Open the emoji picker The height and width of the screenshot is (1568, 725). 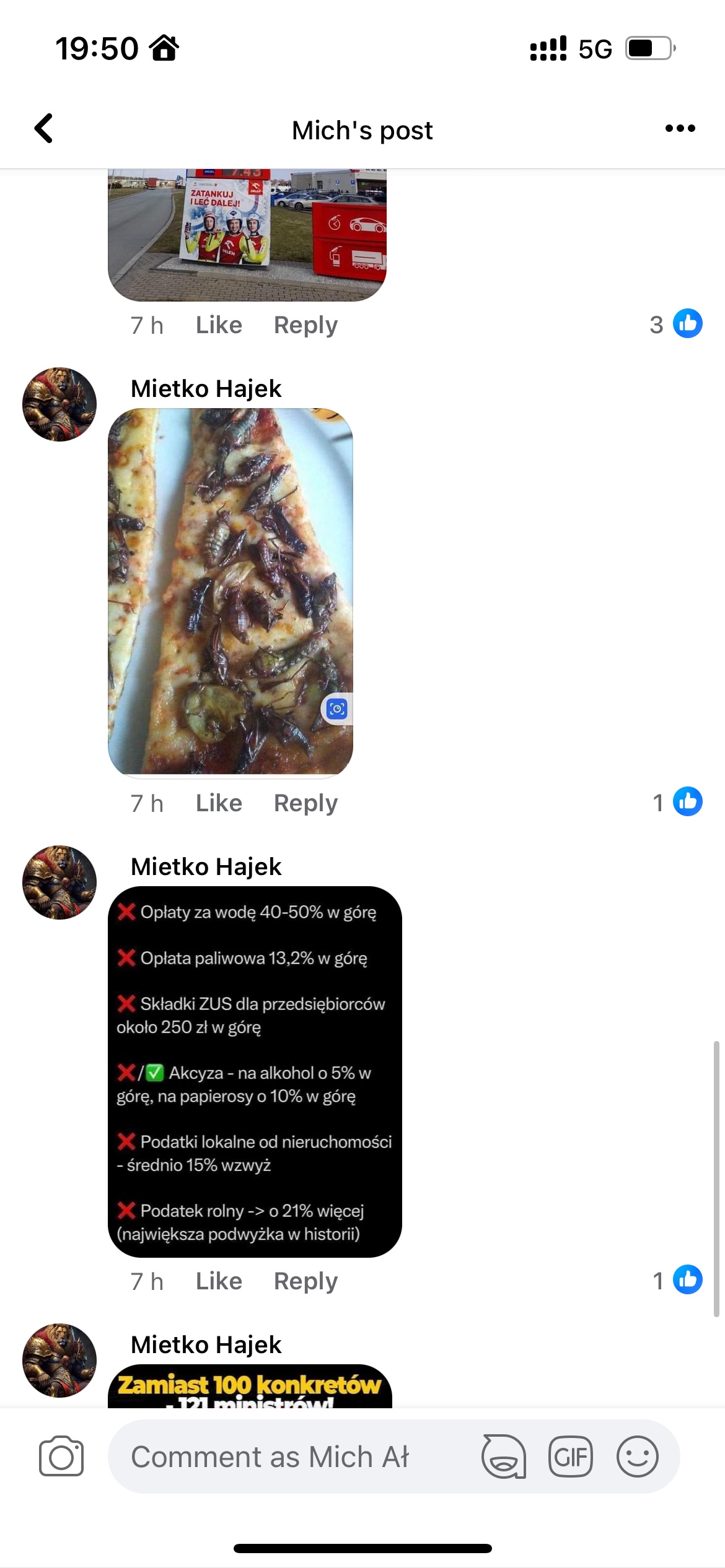coord(637,1457)
